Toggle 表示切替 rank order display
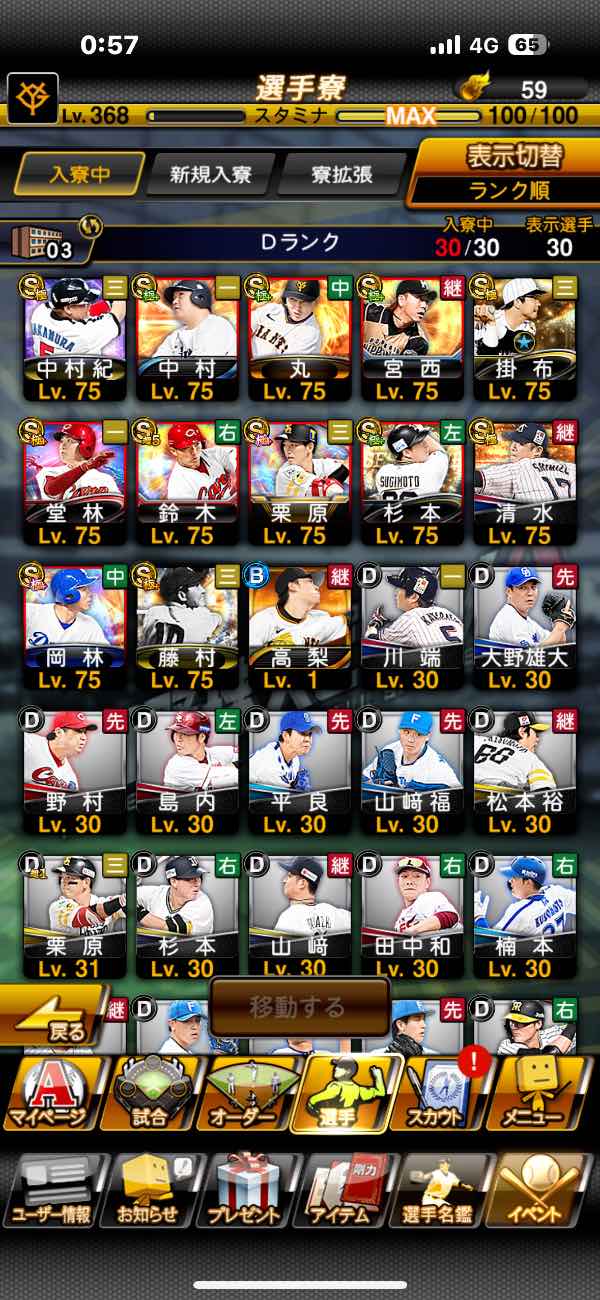This screenshot has height=1300, width=600. pyautogui.click(x=513, y=172)
